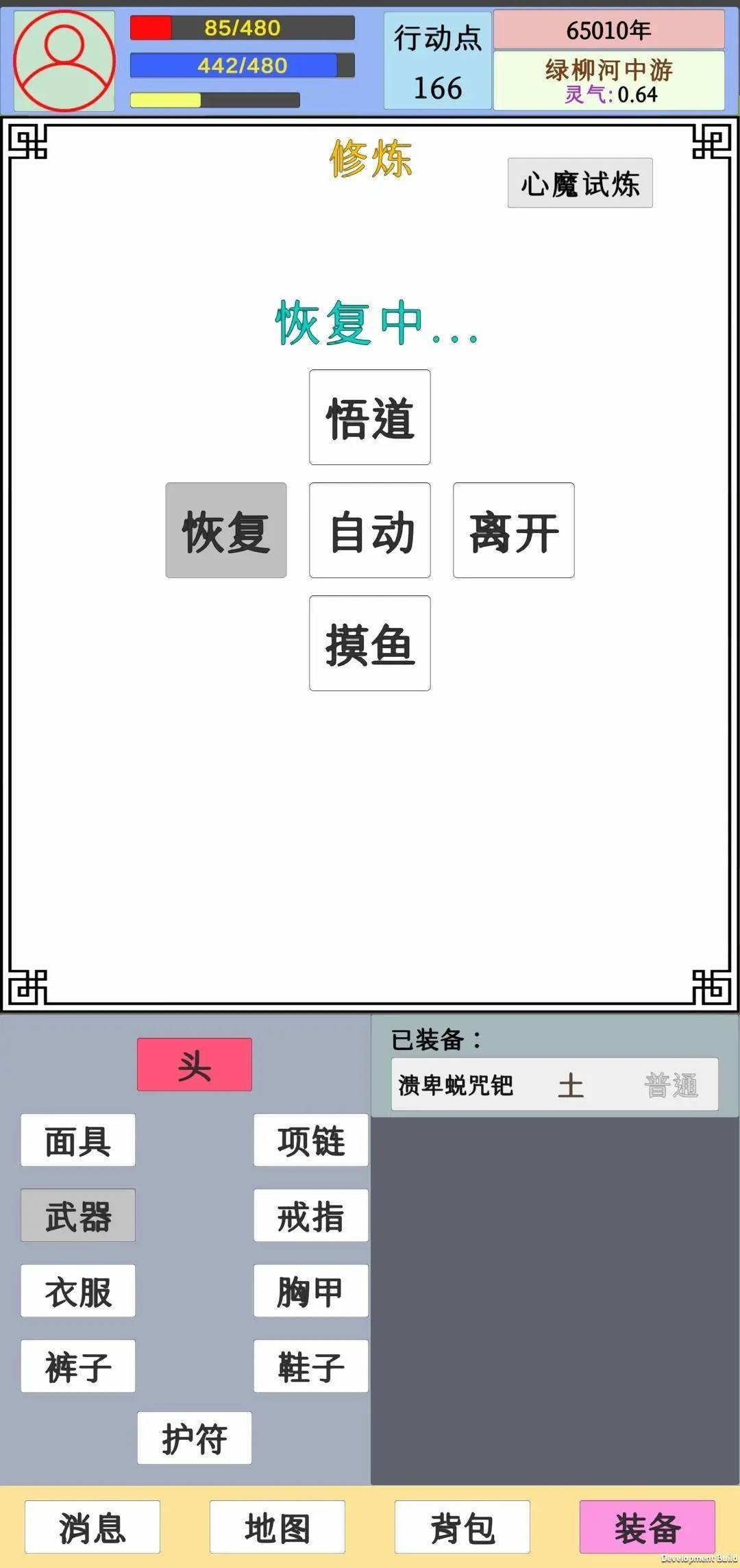This screenshot has width=740, height=1568.
Task: Start the 心魔试炼 trial
Action: [580, 182]
